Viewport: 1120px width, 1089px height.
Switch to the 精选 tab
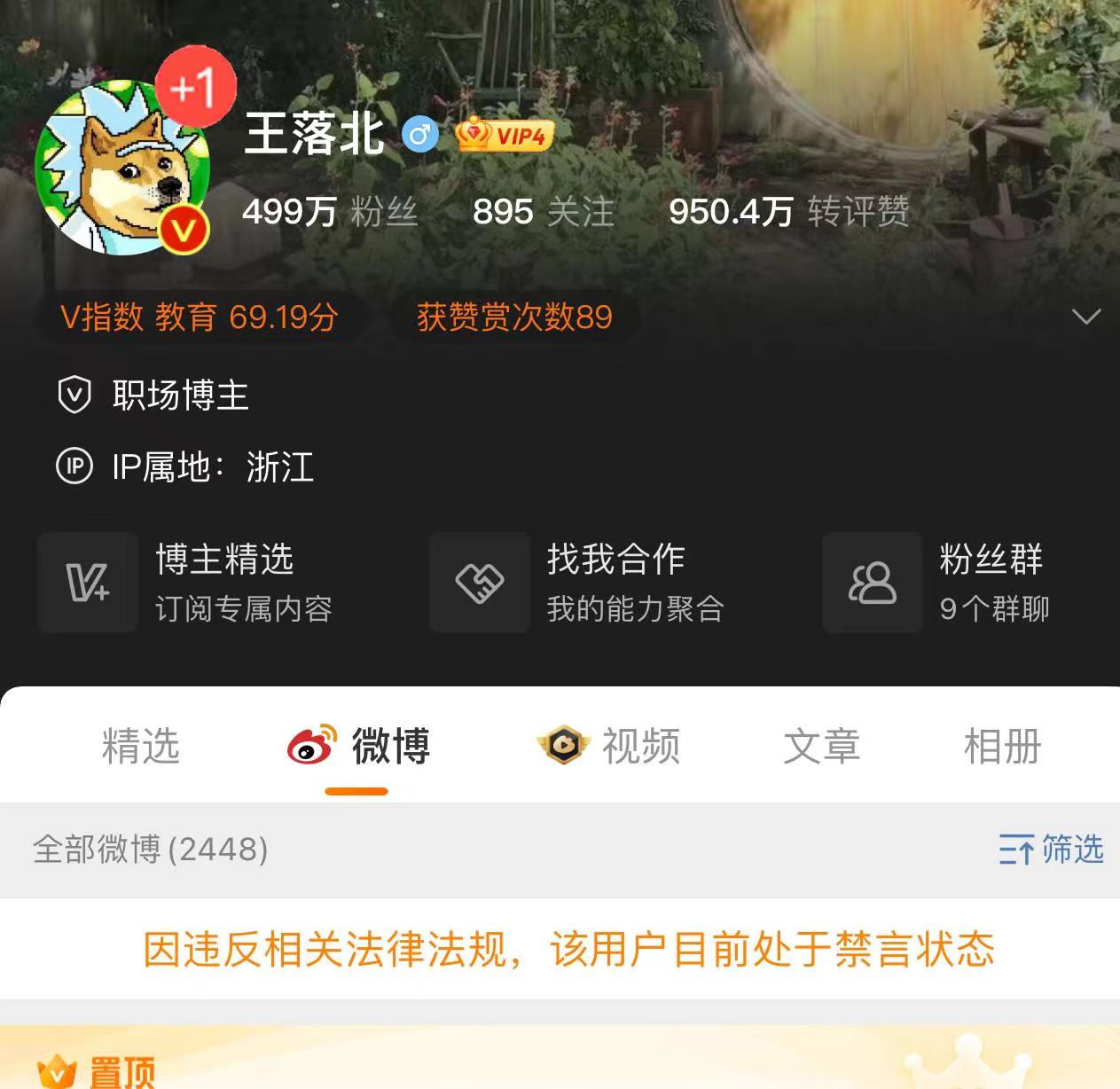pos(140,746)
